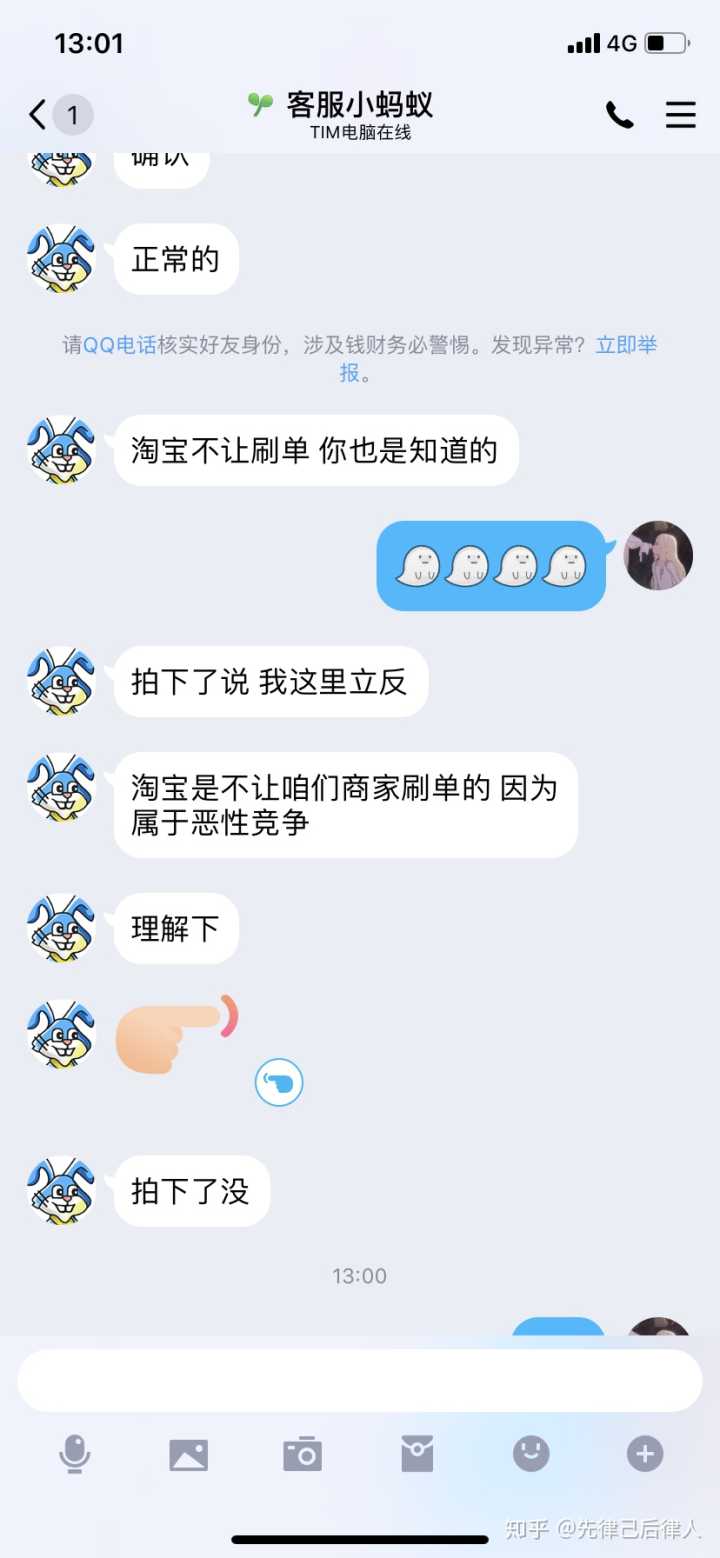Tap the message input field
This screenshot has height=1558, width=720.
coord(360,1380)
